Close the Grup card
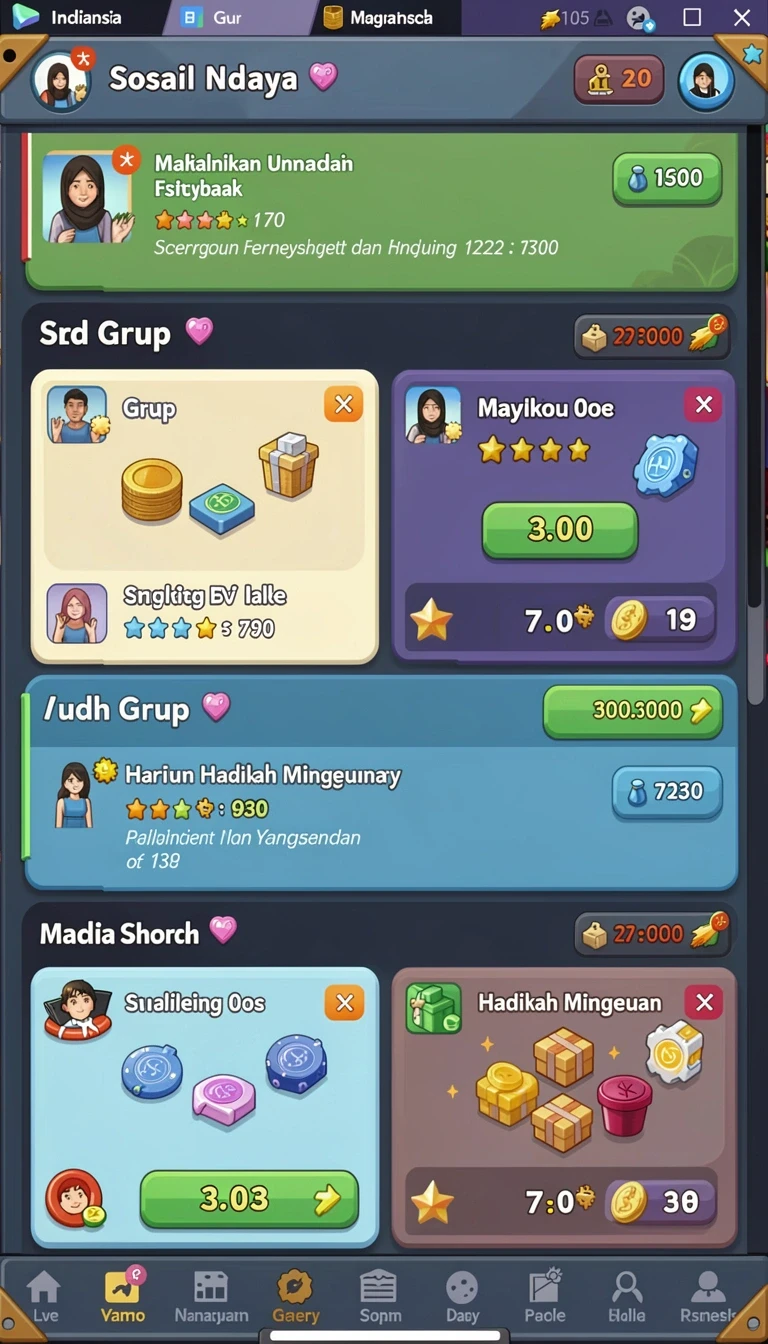 pos(343,404)
